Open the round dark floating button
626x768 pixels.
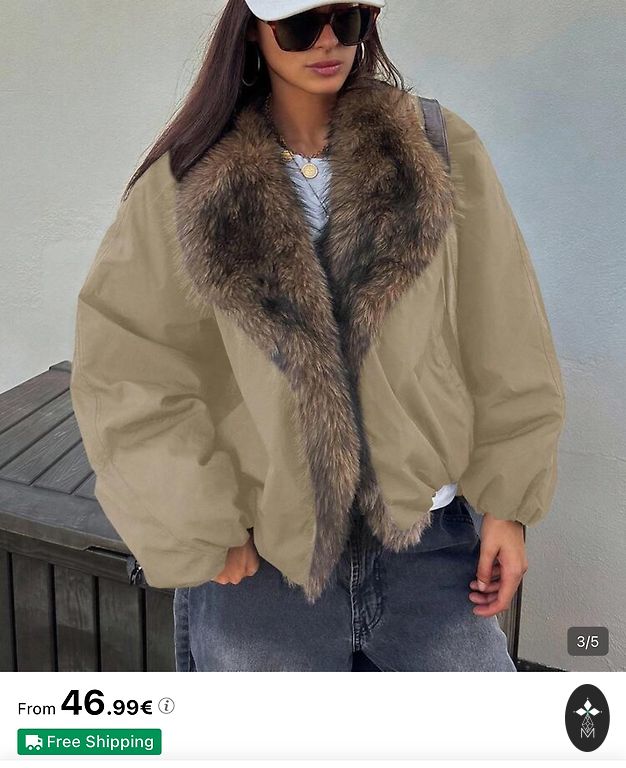pos(587,717)
